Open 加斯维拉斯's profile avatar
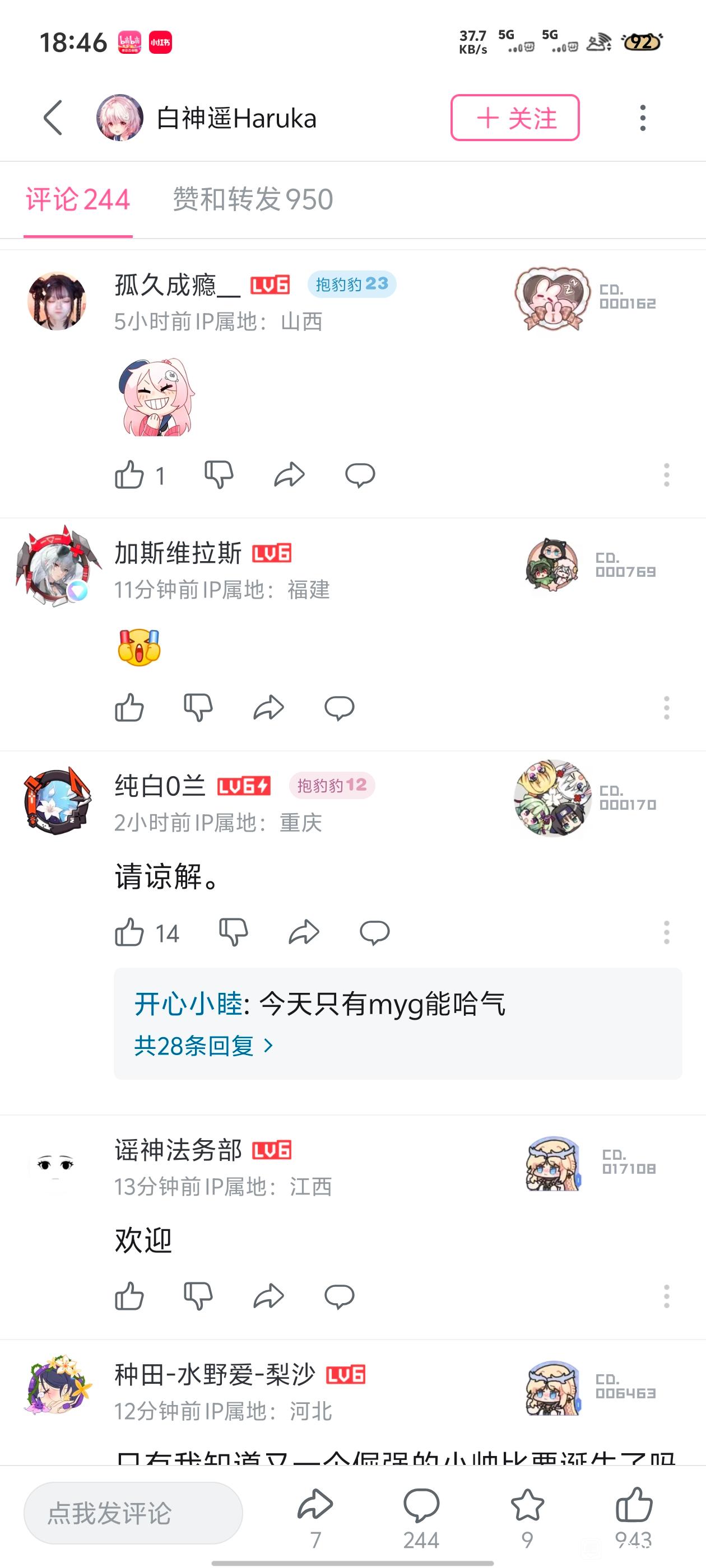The width and height of the screenshot is (706, 1568). (58, 566)
